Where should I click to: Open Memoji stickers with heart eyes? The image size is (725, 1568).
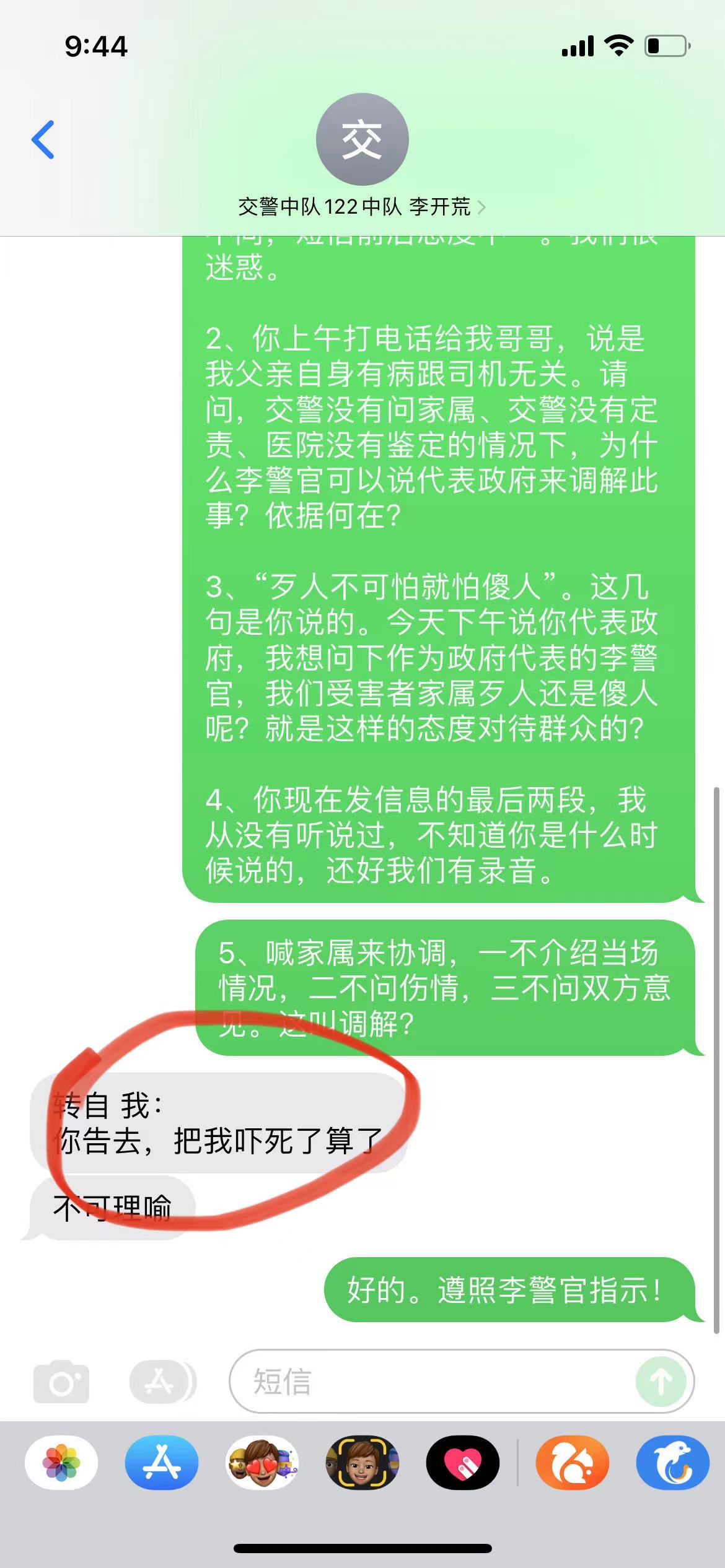262,1463
